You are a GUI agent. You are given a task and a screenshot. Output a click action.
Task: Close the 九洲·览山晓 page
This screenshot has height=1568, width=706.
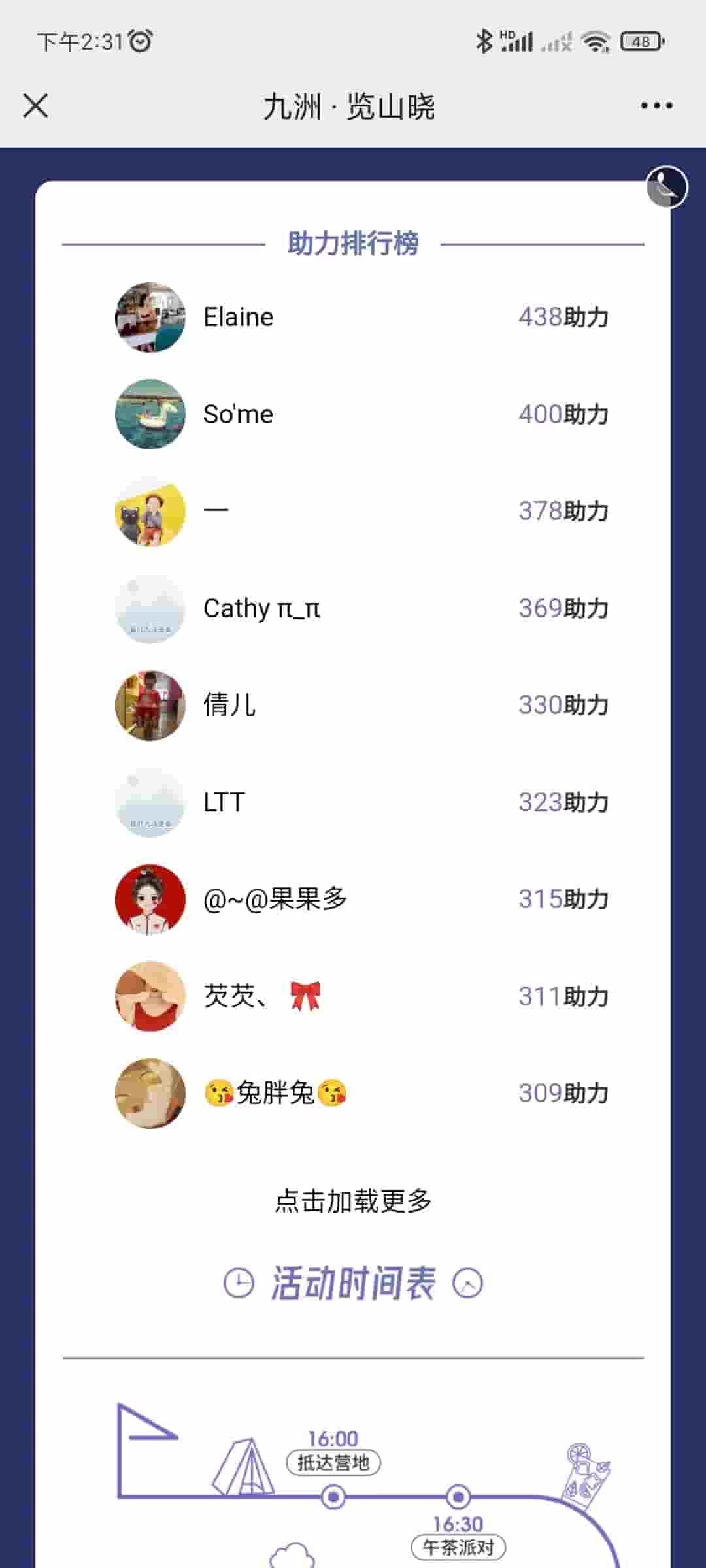tap(35, 106)
